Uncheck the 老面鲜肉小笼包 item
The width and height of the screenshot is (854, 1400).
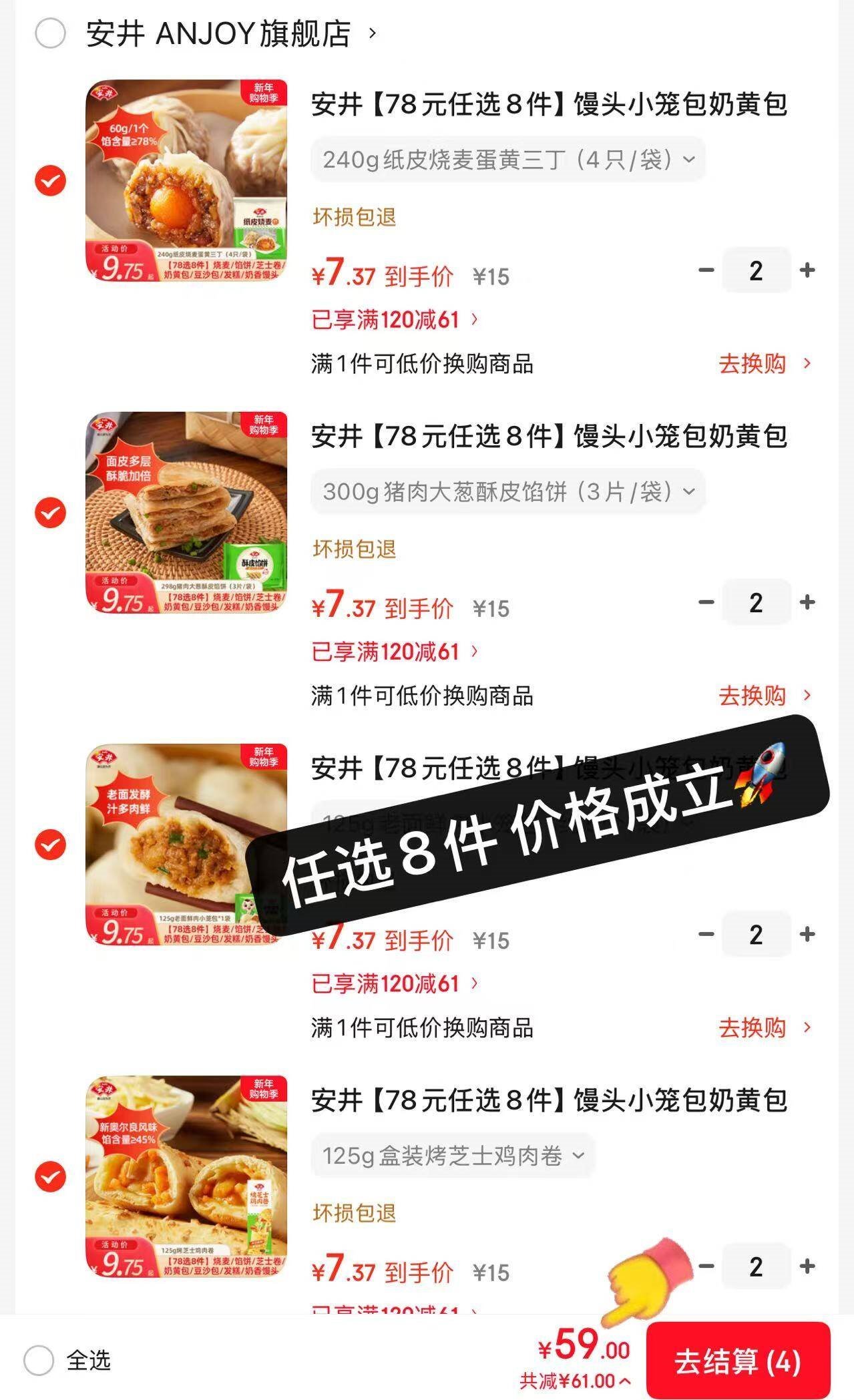click(50, 845)
